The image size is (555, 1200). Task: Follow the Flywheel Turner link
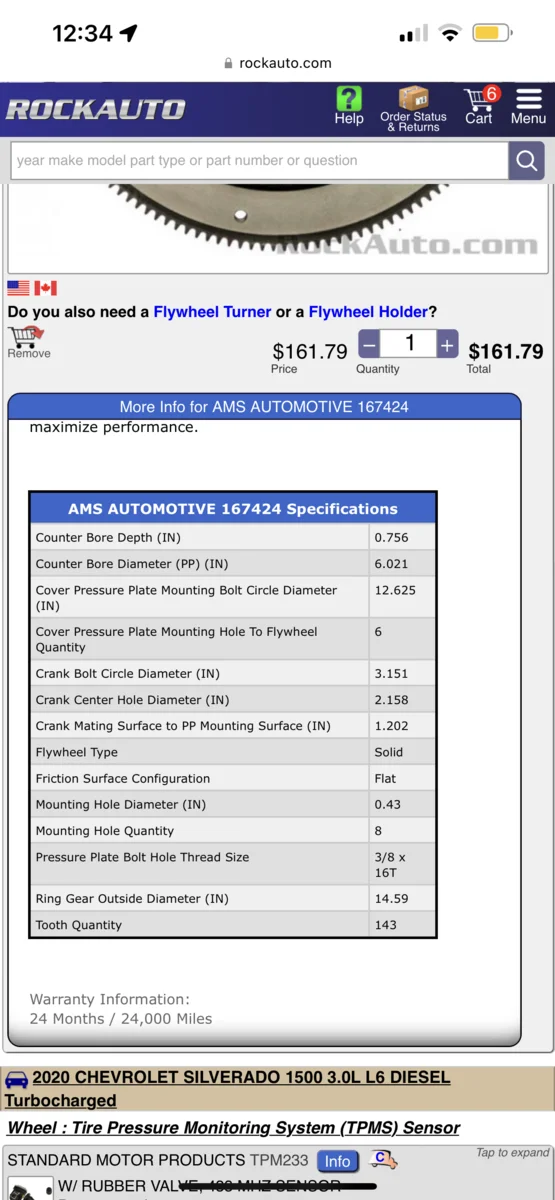click(212, 312)
